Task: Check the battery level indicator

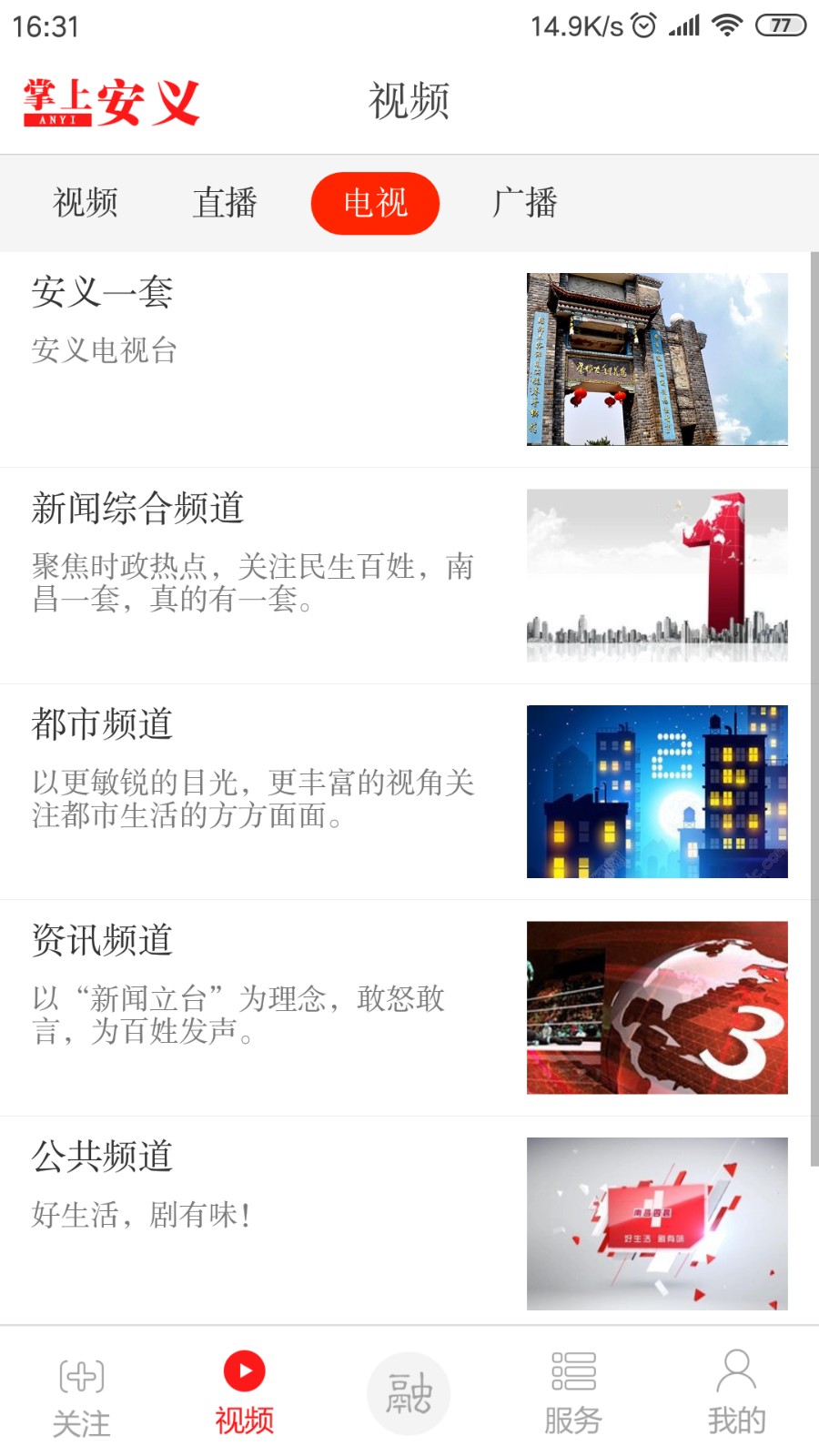Action: (x=778, y=27)
